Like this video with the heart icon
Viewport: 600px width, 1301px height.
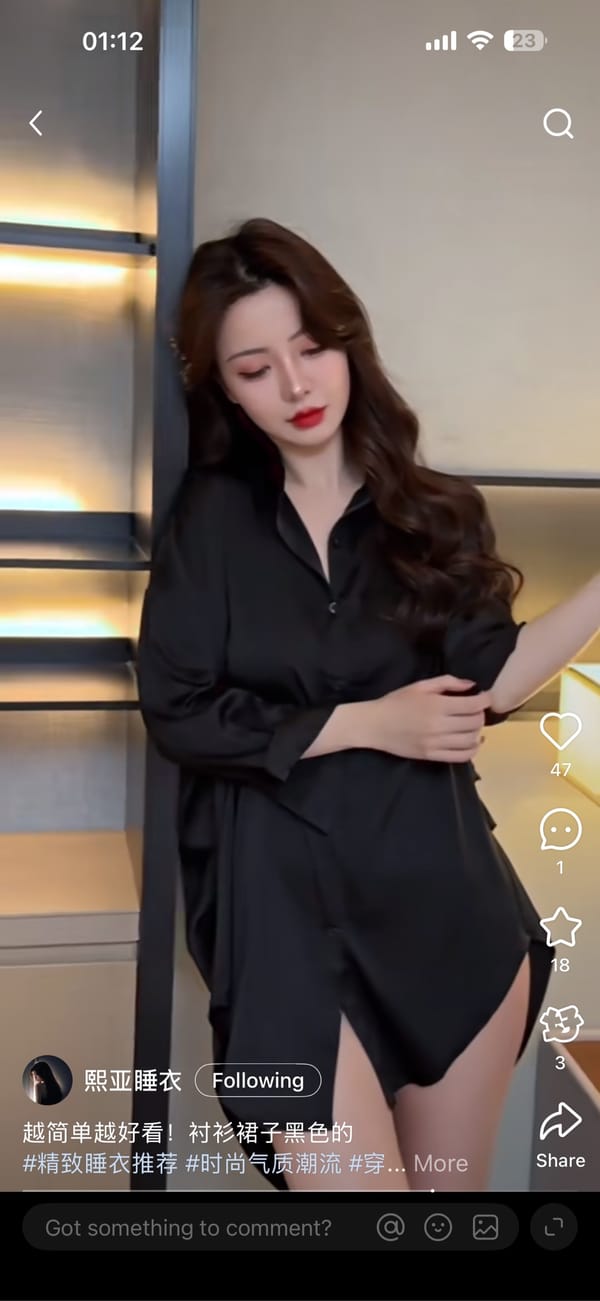(x=560, y=732)
